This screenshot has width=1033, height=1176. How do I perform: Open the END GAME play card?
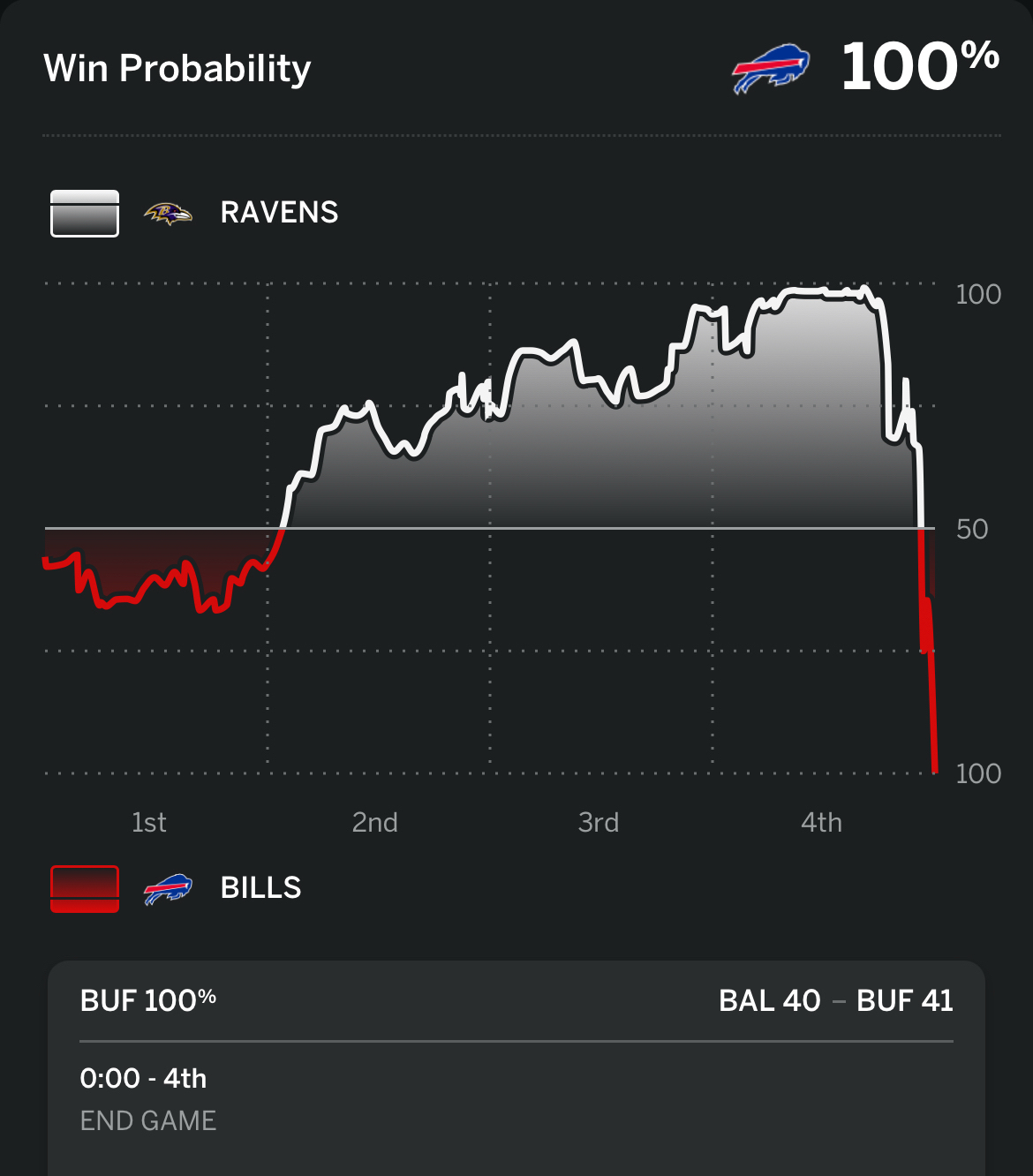click(x=516, y=1068)
